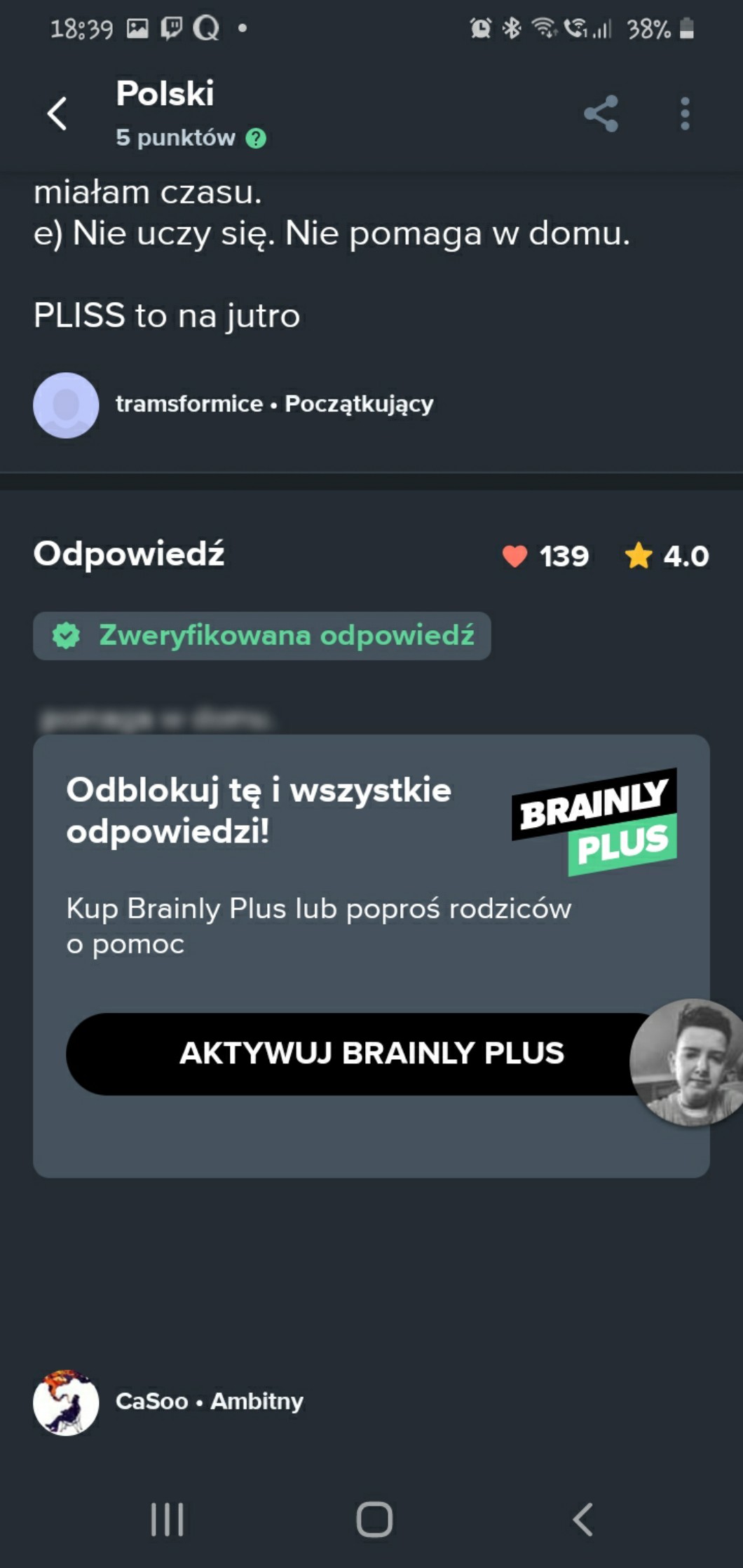Open the points help question mark
Image resolution: width=743 pixels, height=1568 pixels.
click(257, 138)
